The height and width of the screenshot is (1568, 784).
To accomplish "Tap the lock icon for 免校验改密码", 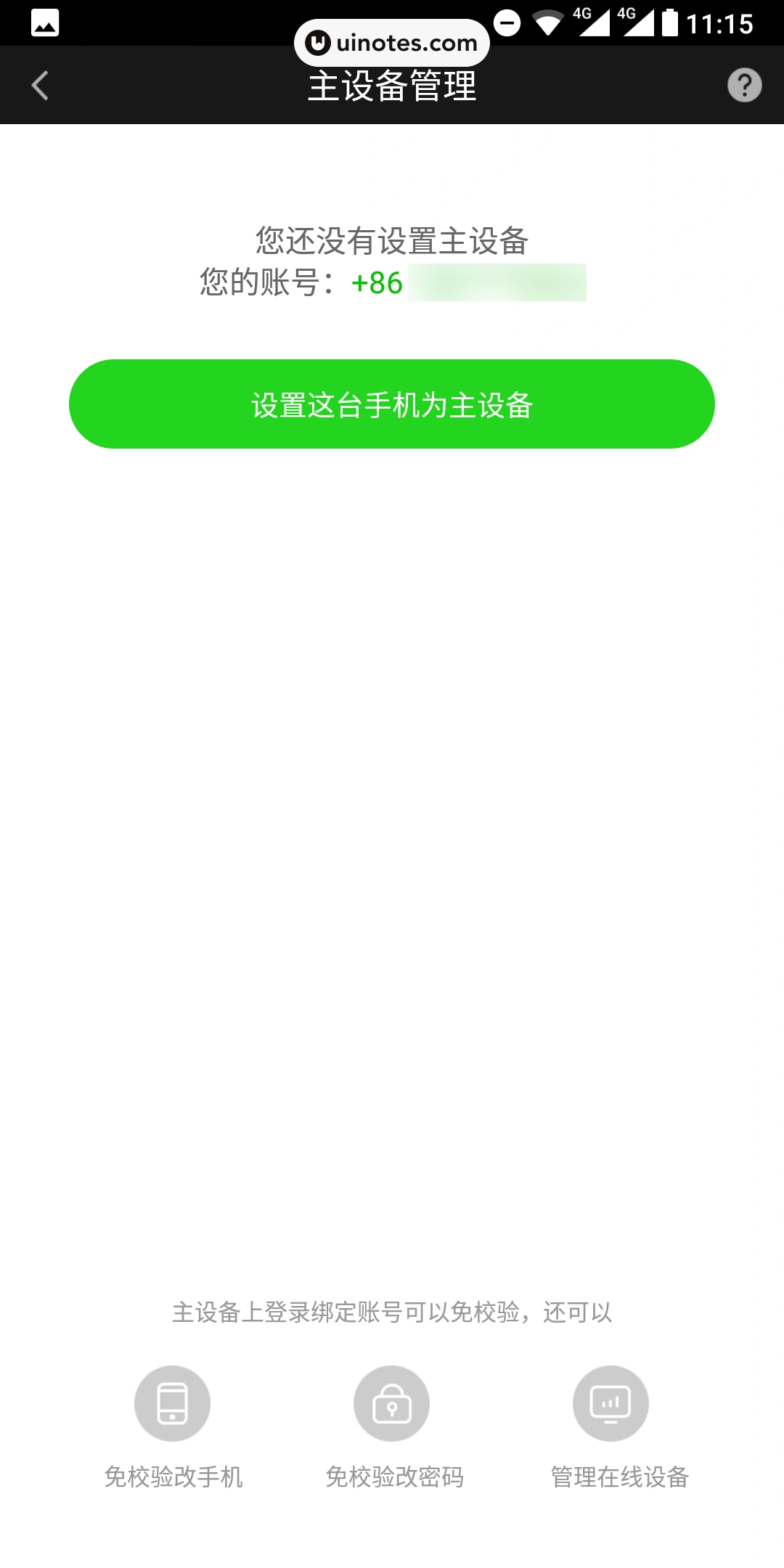I will pyautogui.click(x=392, y=1402).
